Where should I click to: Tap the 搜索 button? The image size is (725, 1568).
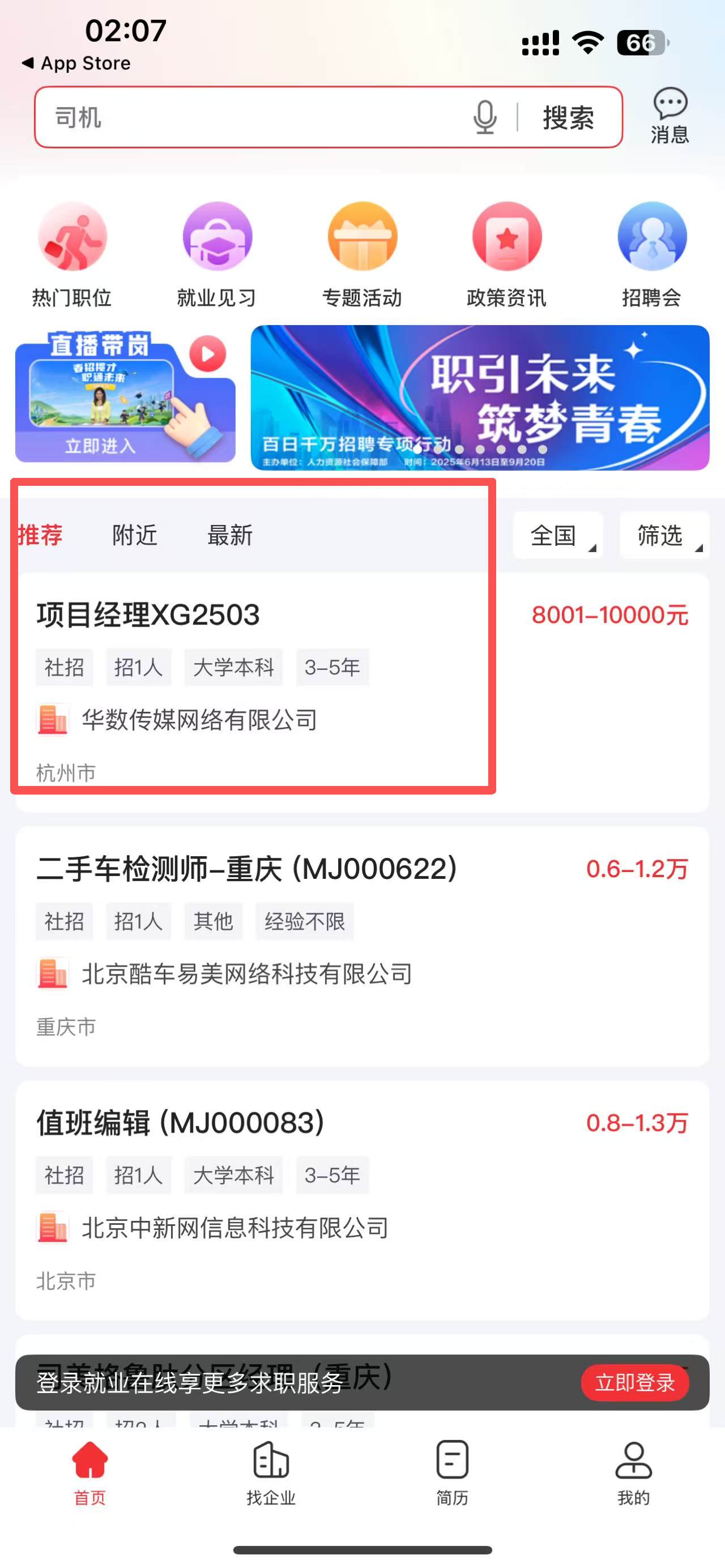tap(568, 117)
